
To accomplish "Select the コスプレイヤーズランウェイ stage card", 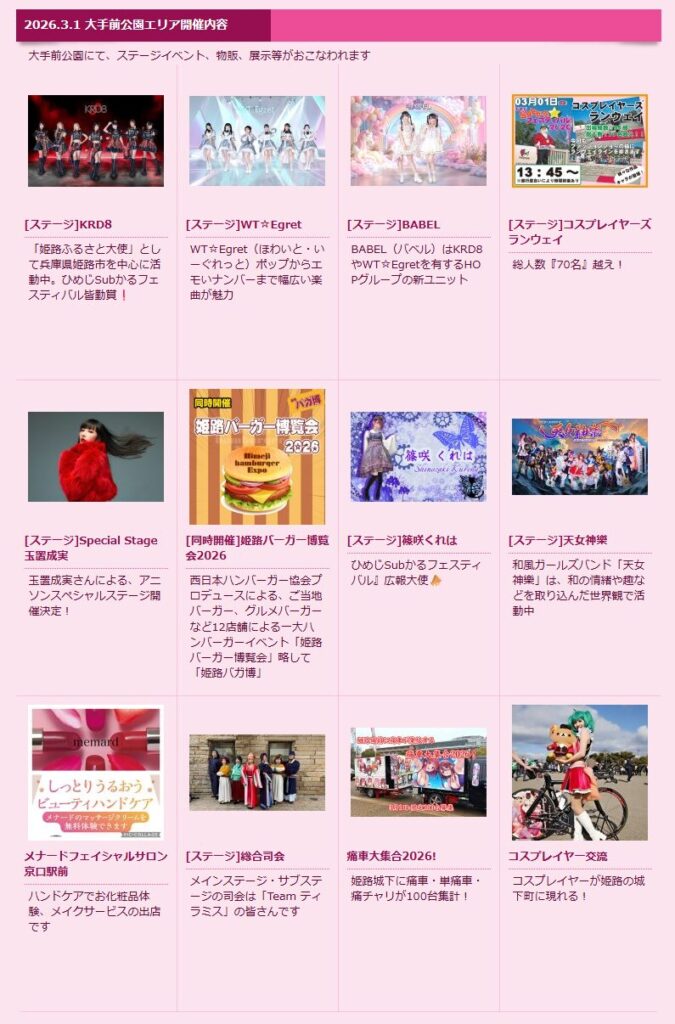I will [x=580, y=141].
